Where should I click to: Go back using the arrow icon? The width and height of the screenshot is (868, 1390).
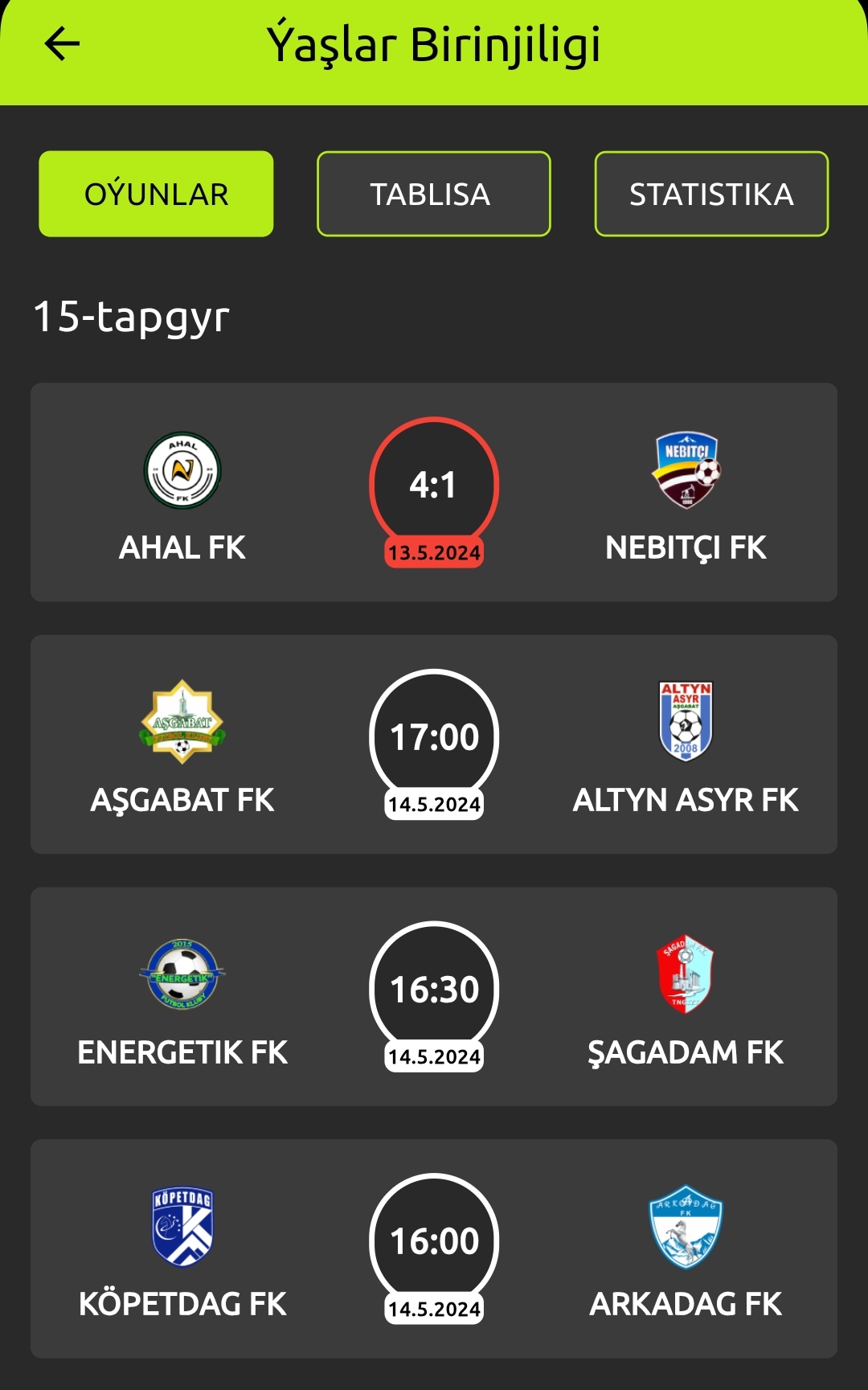62,44
